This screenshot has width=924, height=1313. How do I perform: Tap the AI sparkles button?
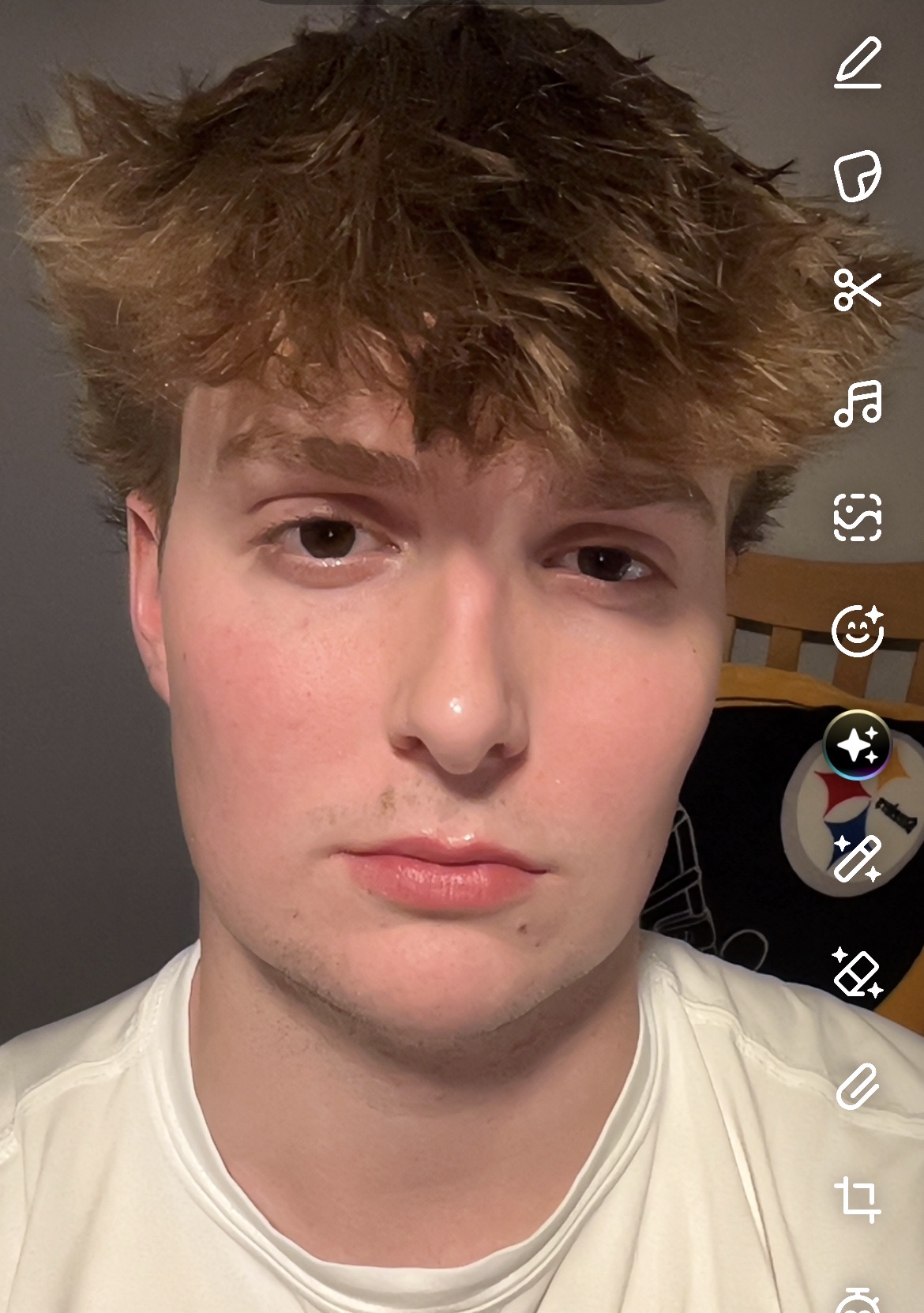coord(857,745)
